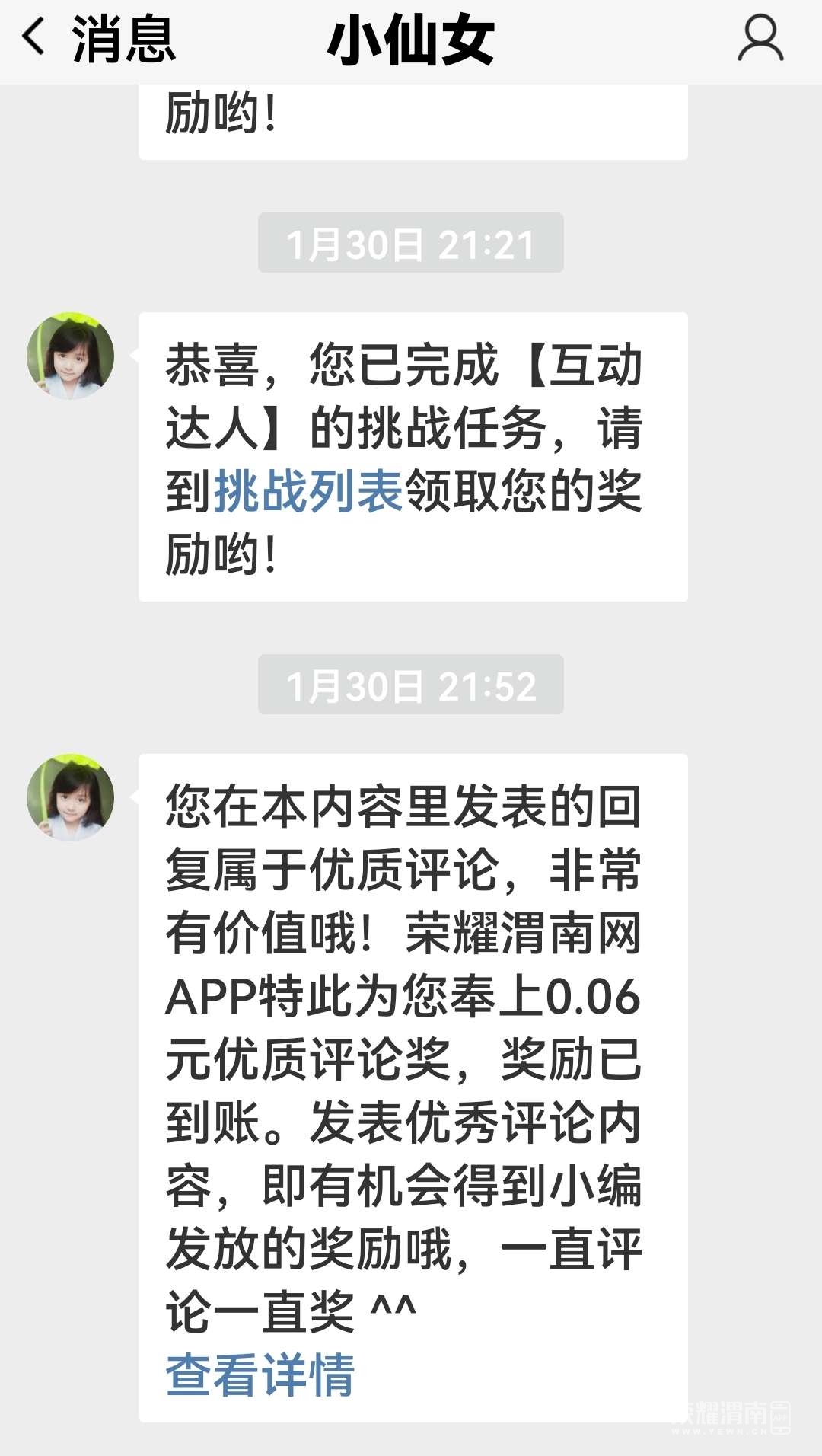The width and height of the screenshot is (822, 1456).
Task: Tap 小仙女's avatar beside the 21:21 message
Action: coord(71,356)
